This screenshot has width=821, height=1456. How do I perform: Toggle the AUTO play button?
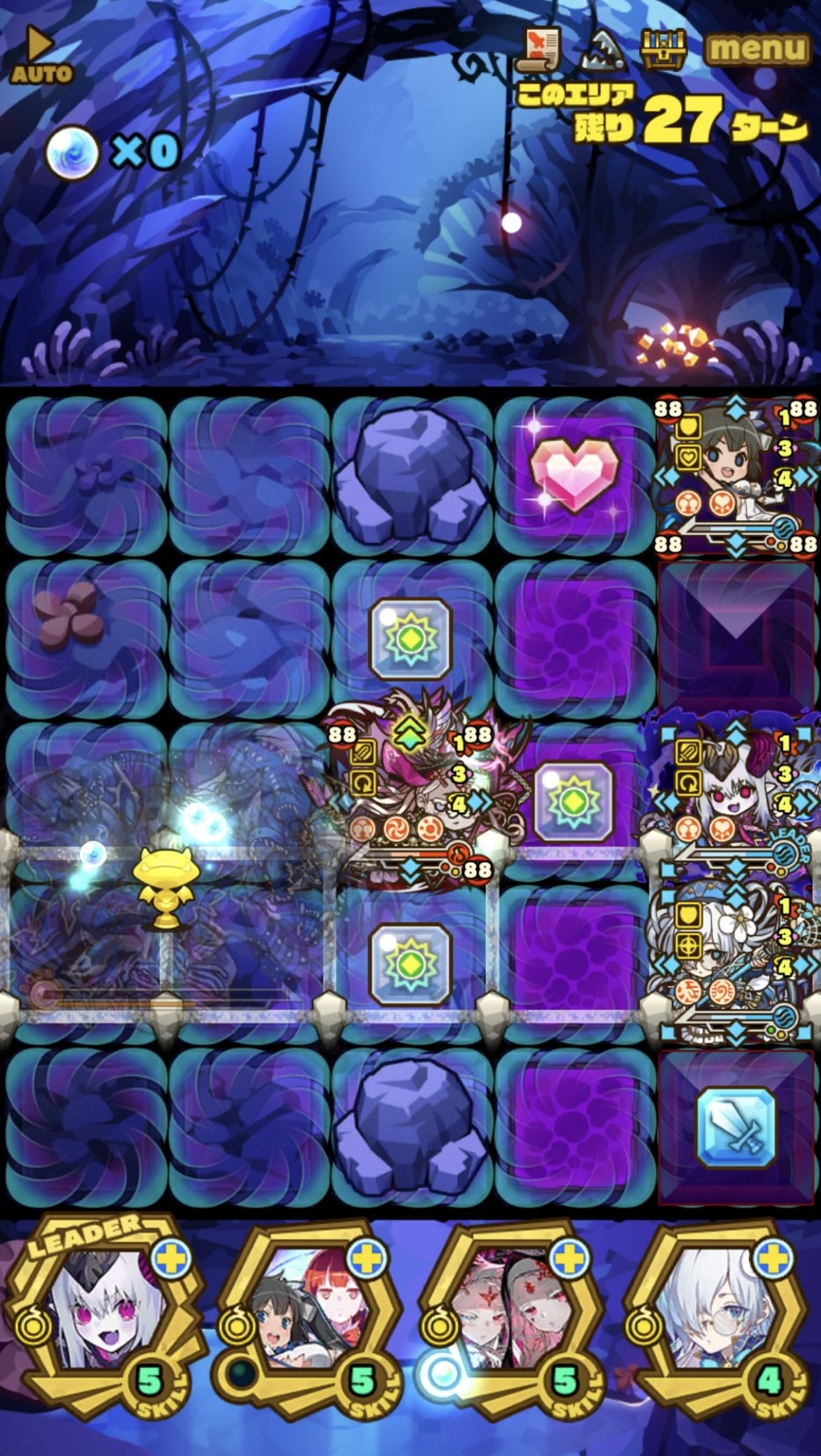(39, 54)
